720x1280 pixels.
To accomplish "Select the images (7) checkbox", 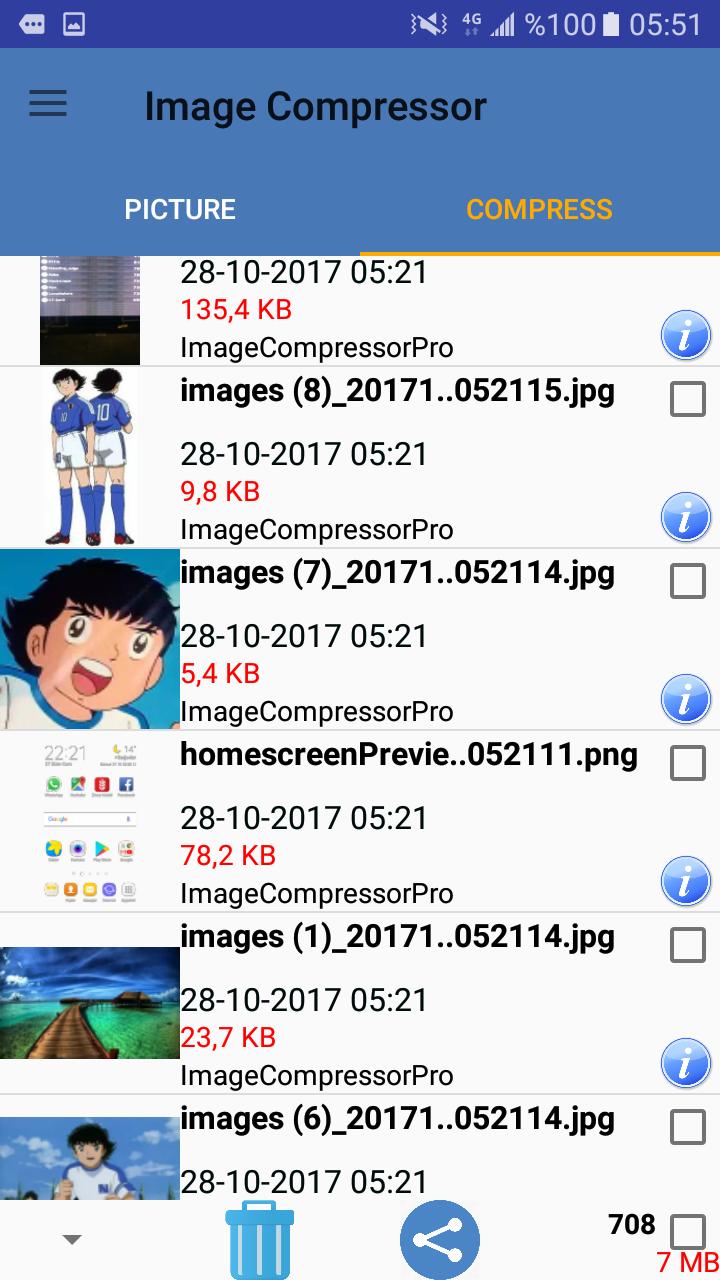I will (687, 581).
